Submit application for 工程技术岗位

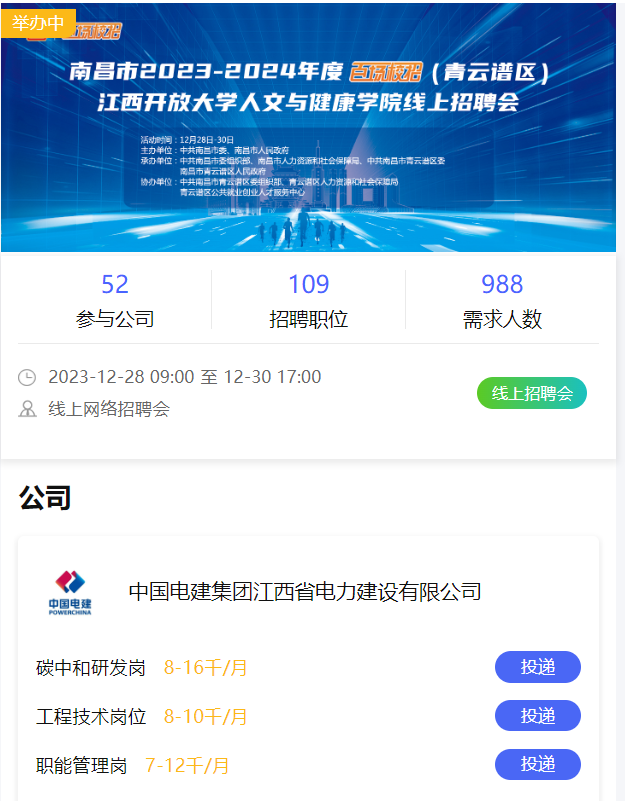(537, 716)
